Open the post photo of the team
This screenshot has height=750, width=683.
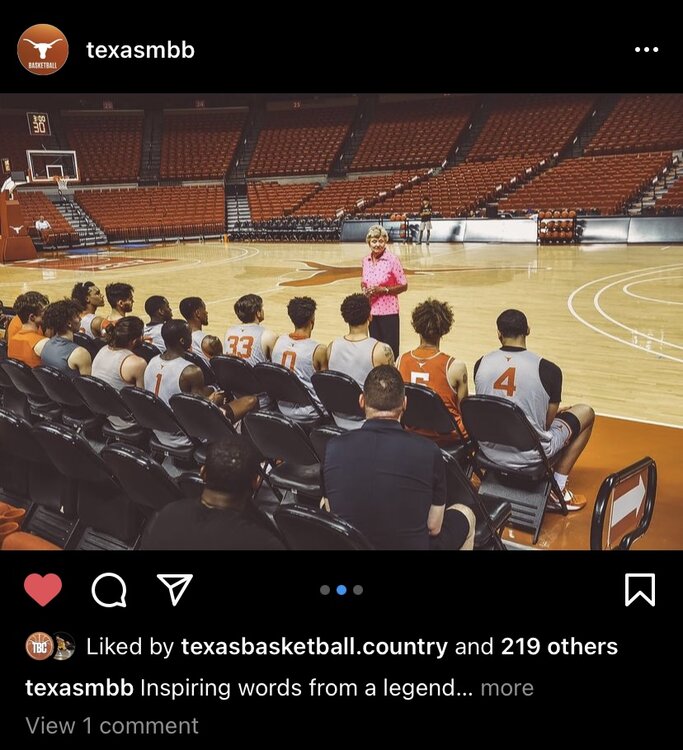[x=341, y=322]
